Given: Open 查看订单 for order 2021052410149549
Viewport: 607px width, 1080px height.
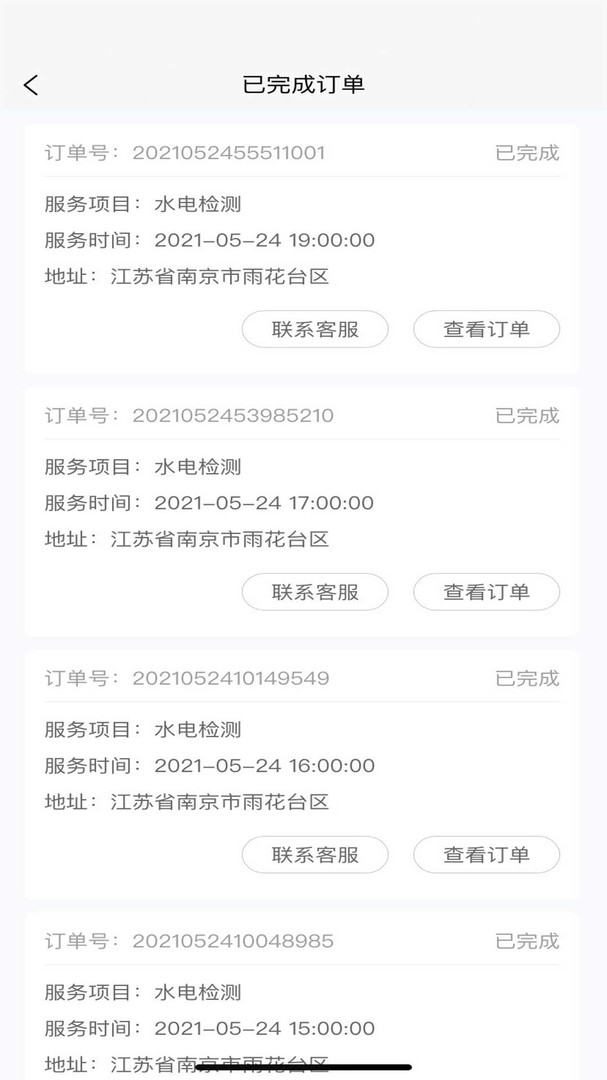Looking at the screenshot, I should (486, 855).
